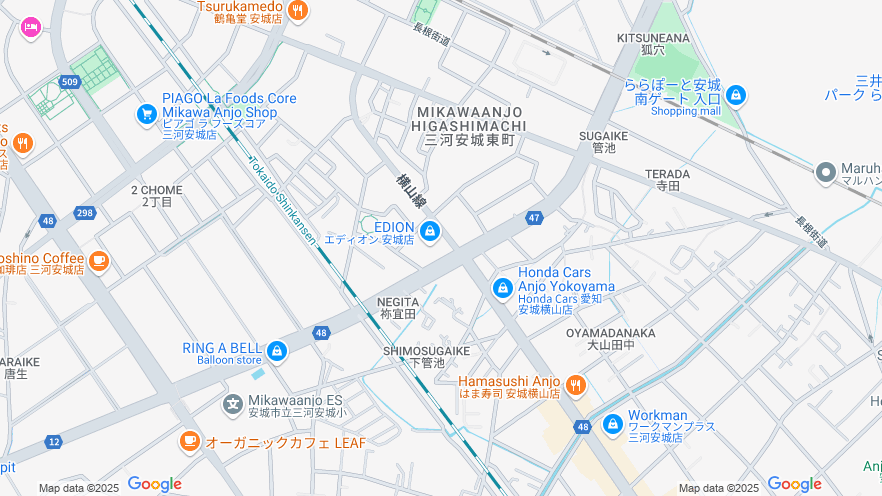Tap the pink hotel marker
This screenshot has width=882, height=496.
[x=30, y=26]
